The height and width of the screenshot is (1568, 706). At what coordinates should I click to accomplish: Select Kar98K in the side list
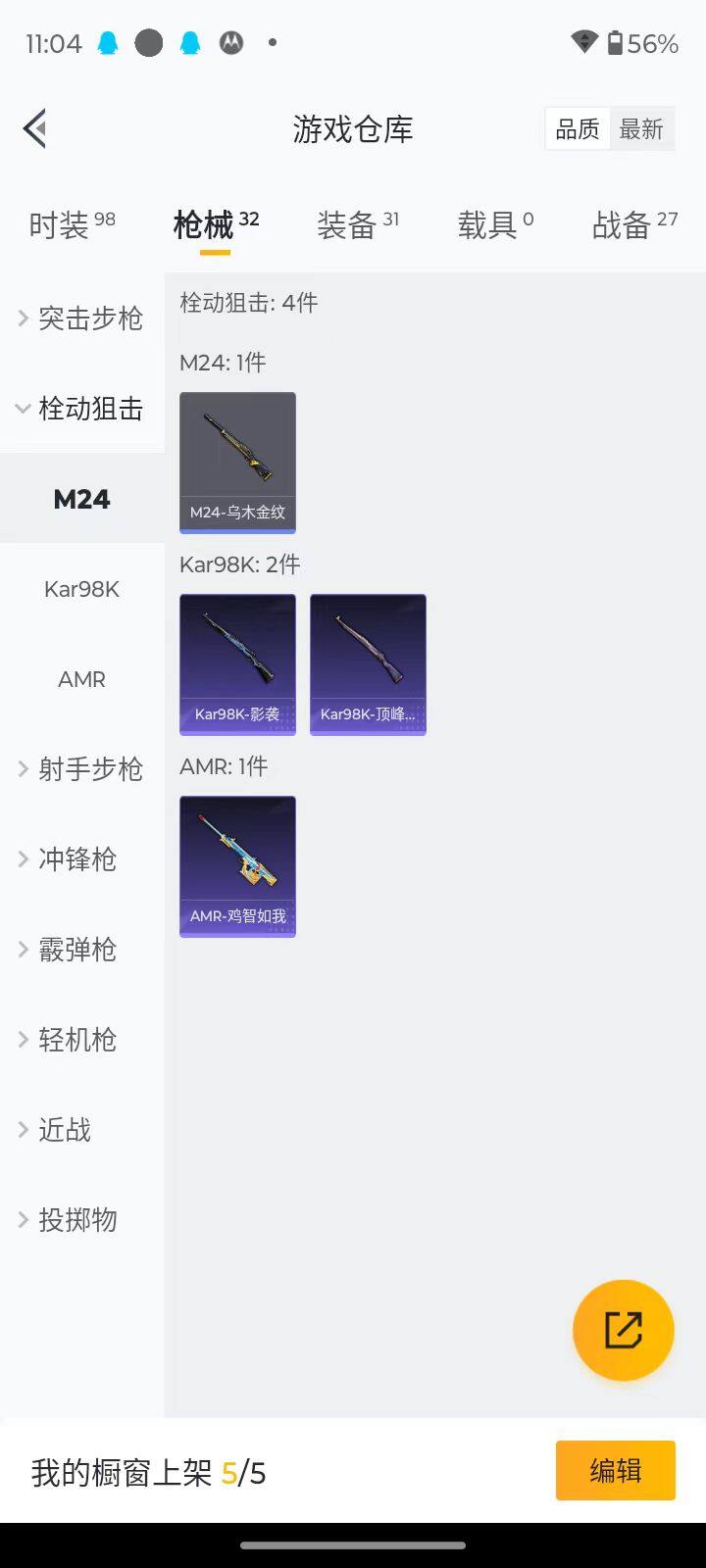click(81, 589)
